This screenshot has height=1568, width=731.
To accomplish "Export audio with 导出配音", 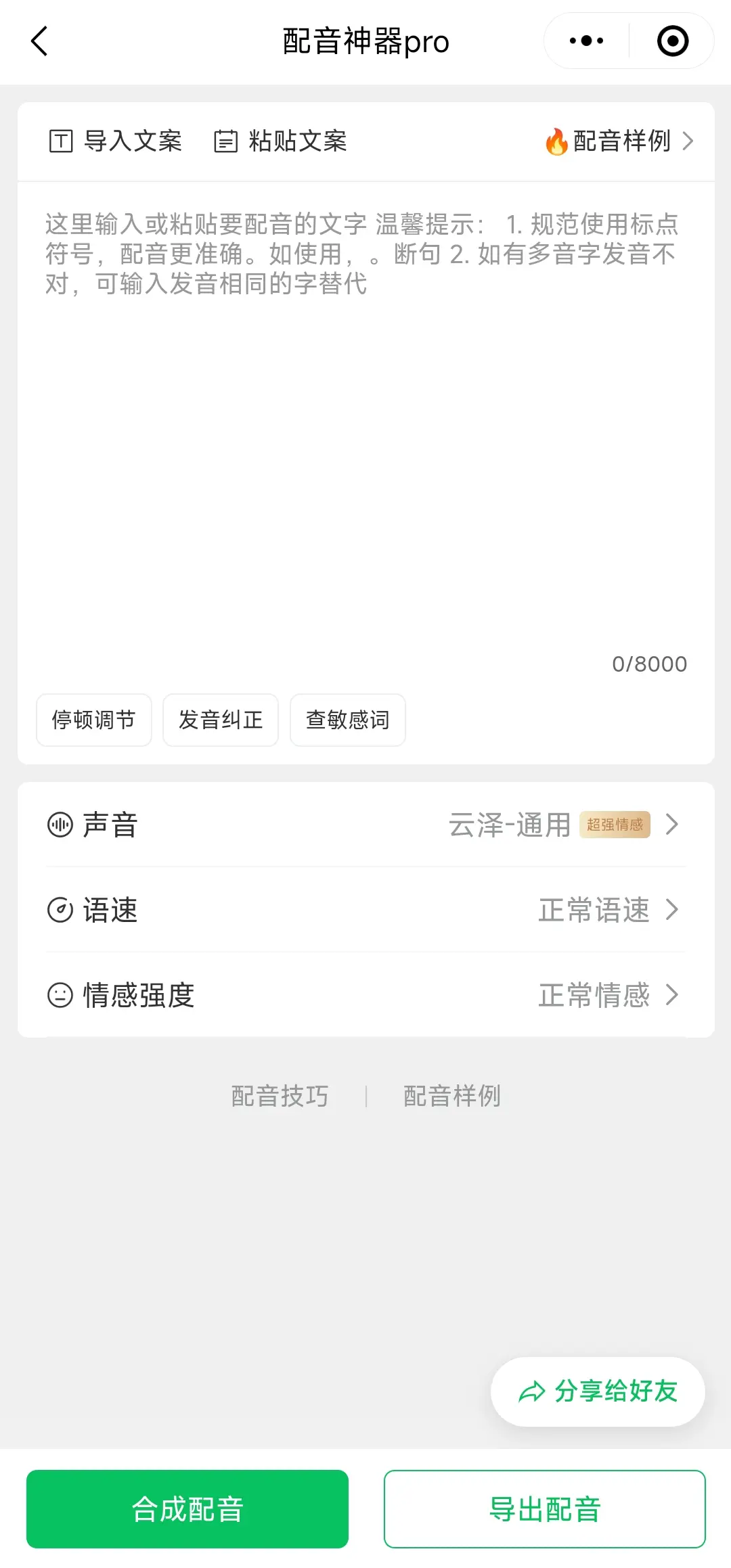I will click(545, 1509).
